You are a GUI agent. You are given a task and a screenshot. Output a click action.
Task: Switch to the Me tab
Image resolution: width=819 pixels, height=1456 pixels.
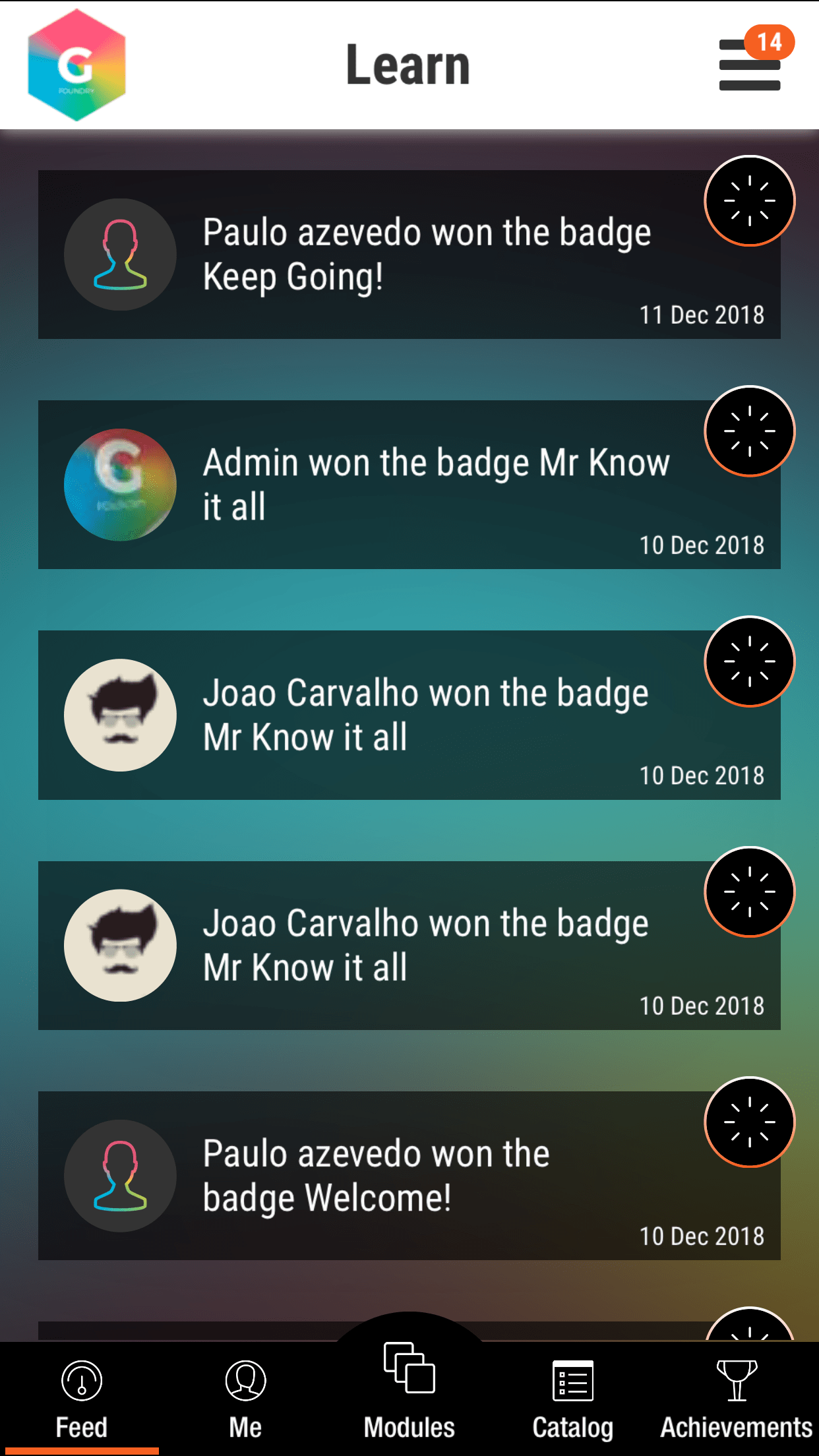pyautogui.click(x=245, y=1398)
